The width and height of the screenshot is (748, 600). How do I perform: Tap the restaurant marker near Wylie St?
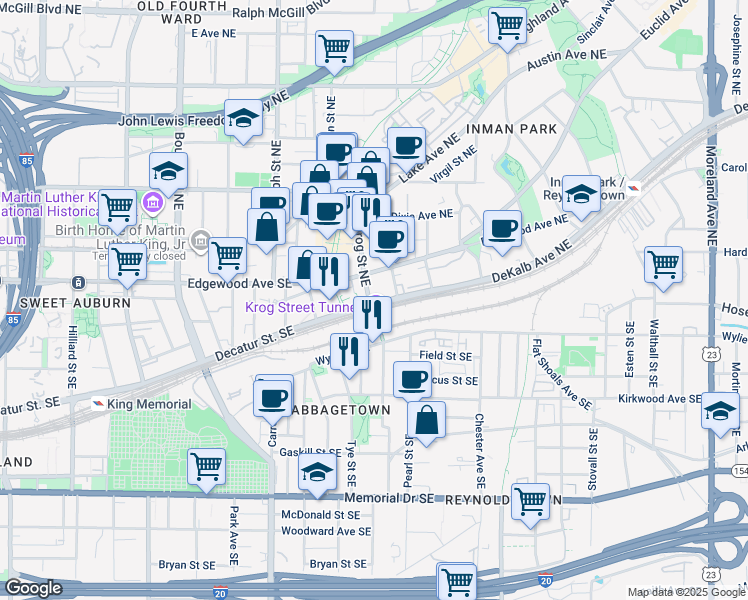pyautogui.click(x=349, y=351)
